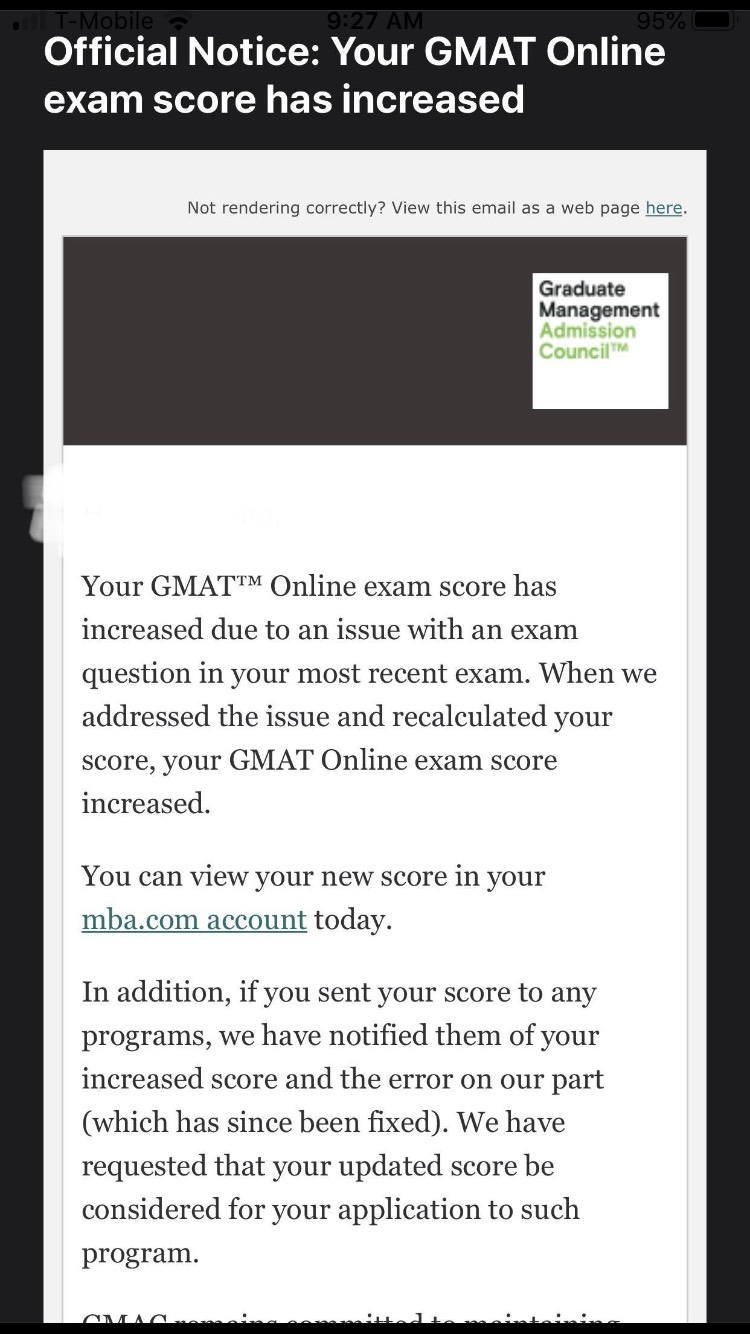Open the mba.com account link
The image size is (750, 1334).
(x=194, y=919)
